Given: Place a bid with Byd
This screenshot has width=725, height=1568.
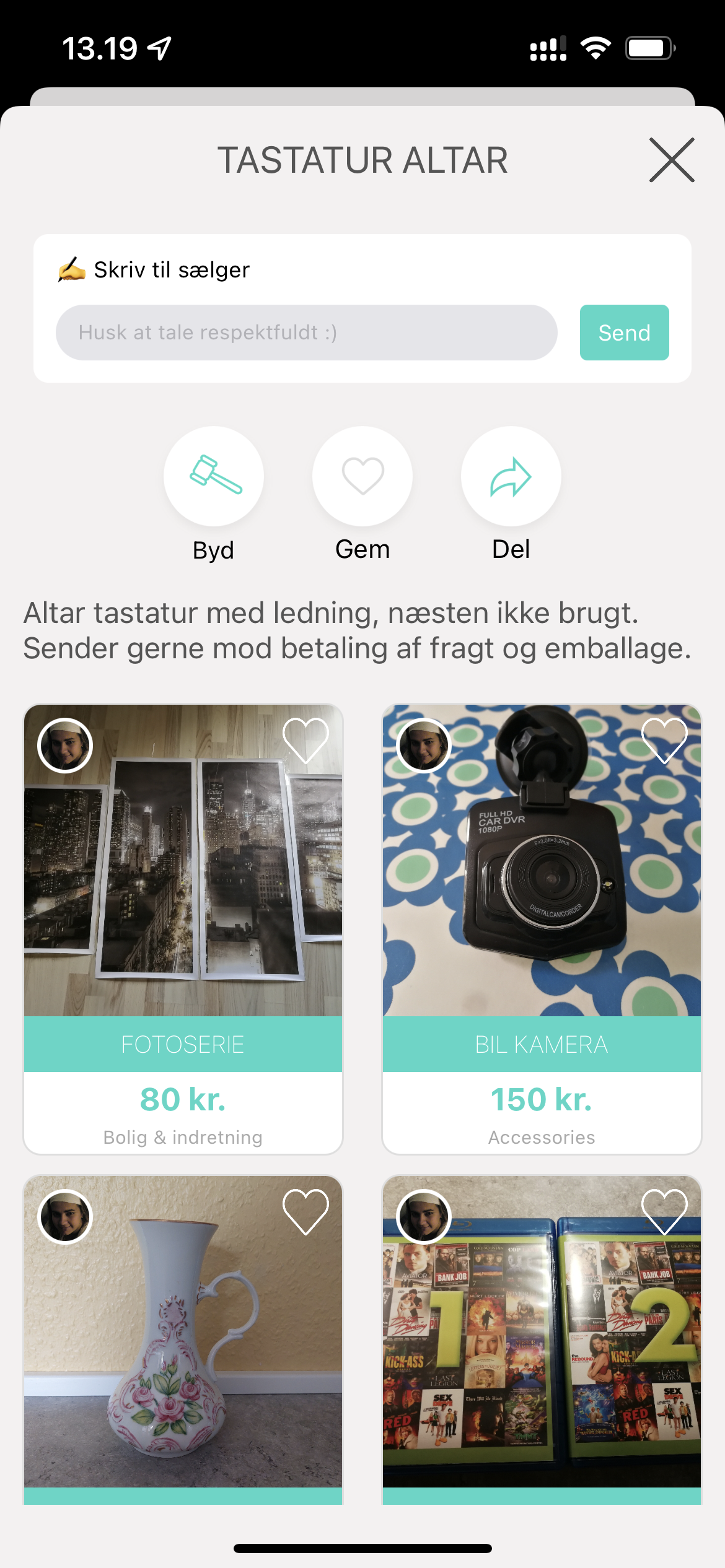Looking at the screenshot, I should point(214,476).
